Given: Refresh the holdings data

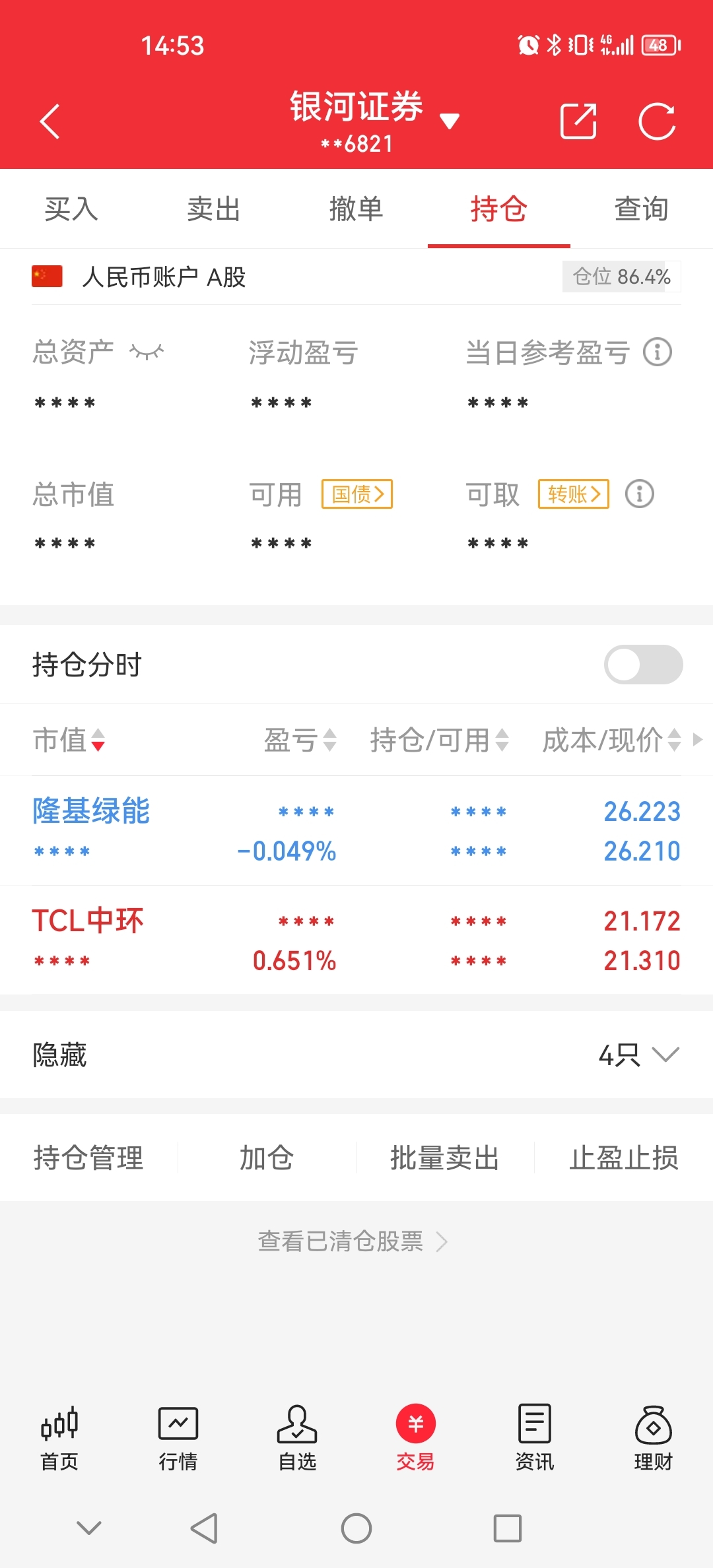Looking at the screenshot, I should tap(658, 121).
